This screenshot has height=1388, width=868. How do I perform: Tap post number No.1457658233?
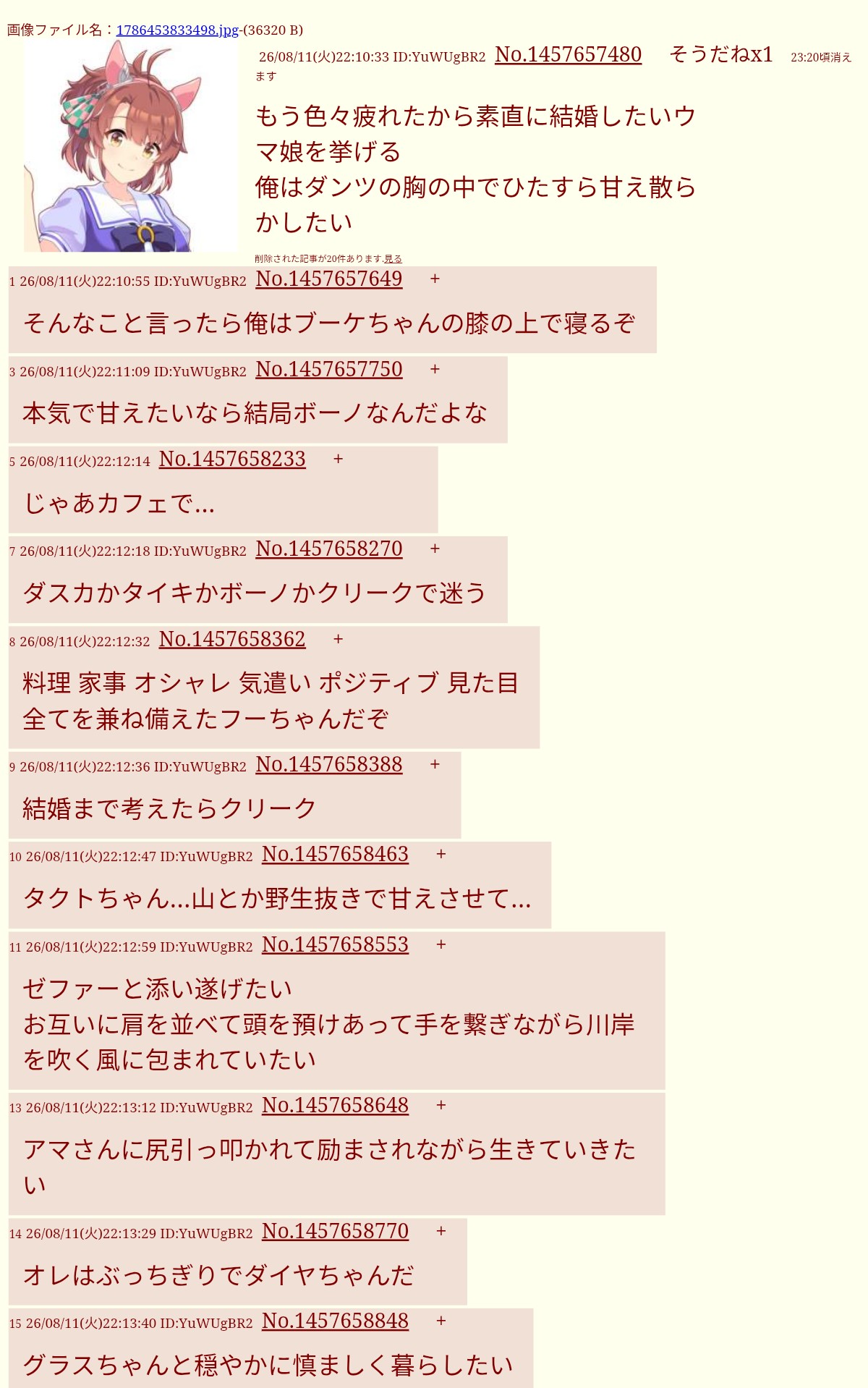click(x=232, y=459)
